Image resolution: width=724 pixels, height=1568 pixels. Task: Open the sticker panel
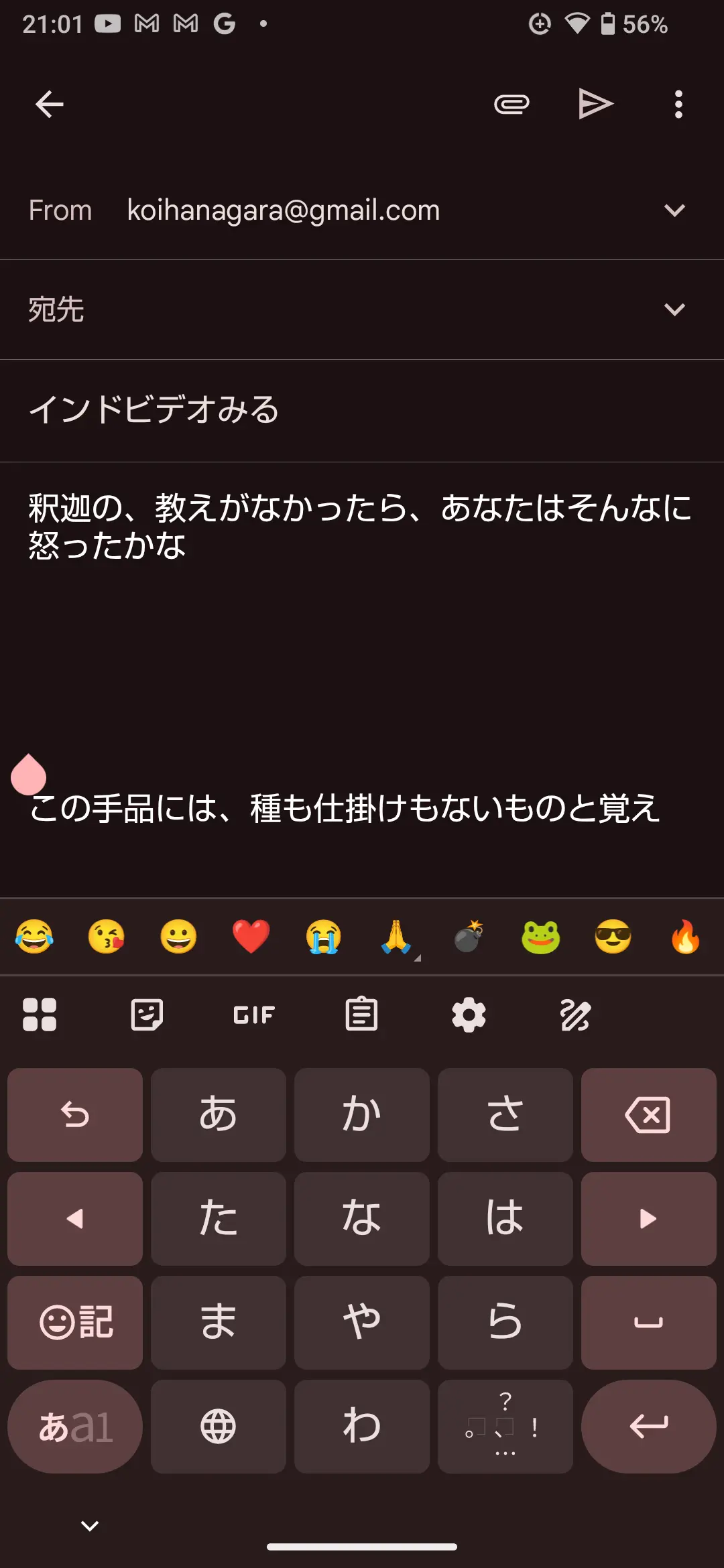(x=147, y=1015)
